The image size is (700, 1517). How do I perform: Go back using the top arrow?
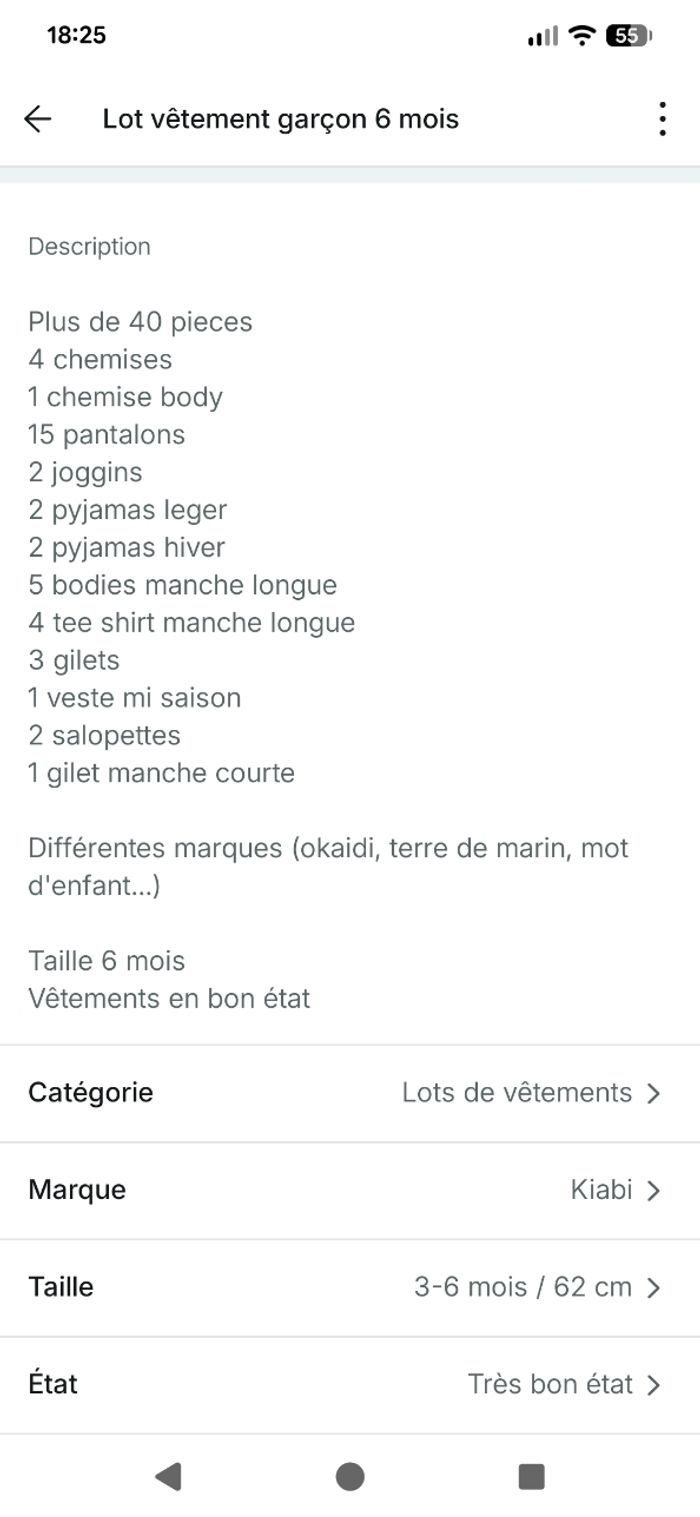(x=38, y=119)
